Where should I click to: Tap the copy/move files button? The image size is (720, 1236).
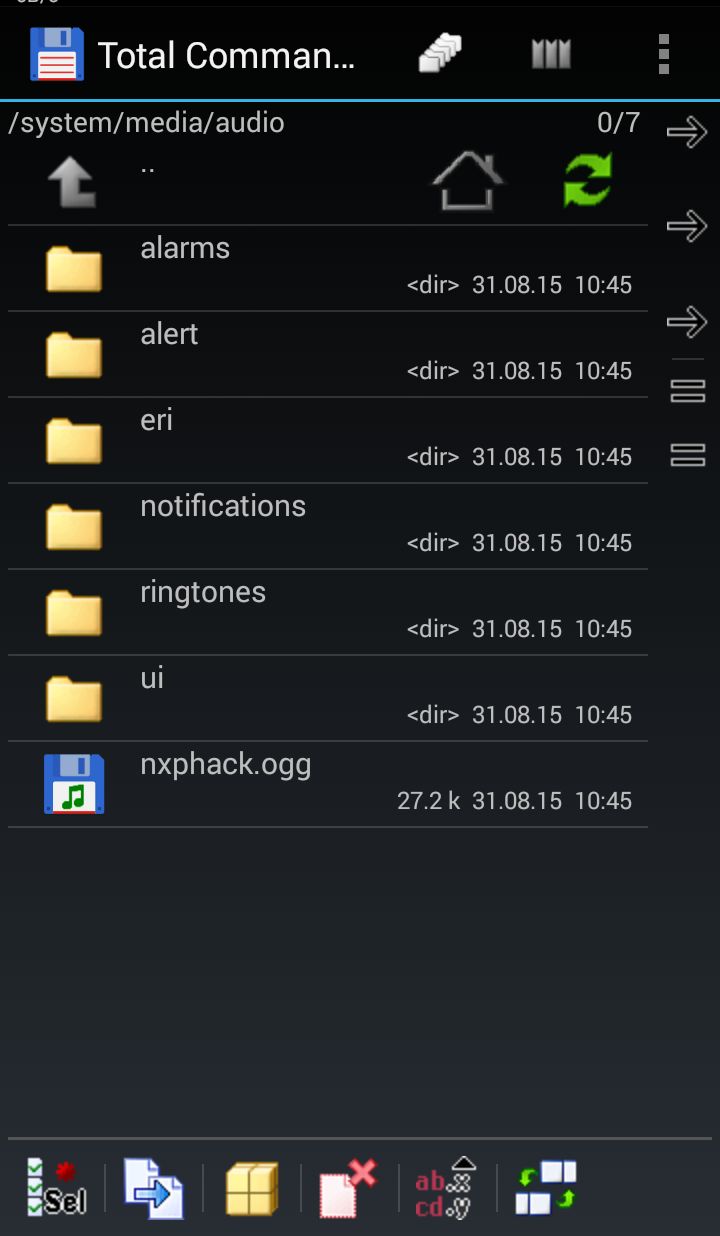click(x=154, y=1188)
